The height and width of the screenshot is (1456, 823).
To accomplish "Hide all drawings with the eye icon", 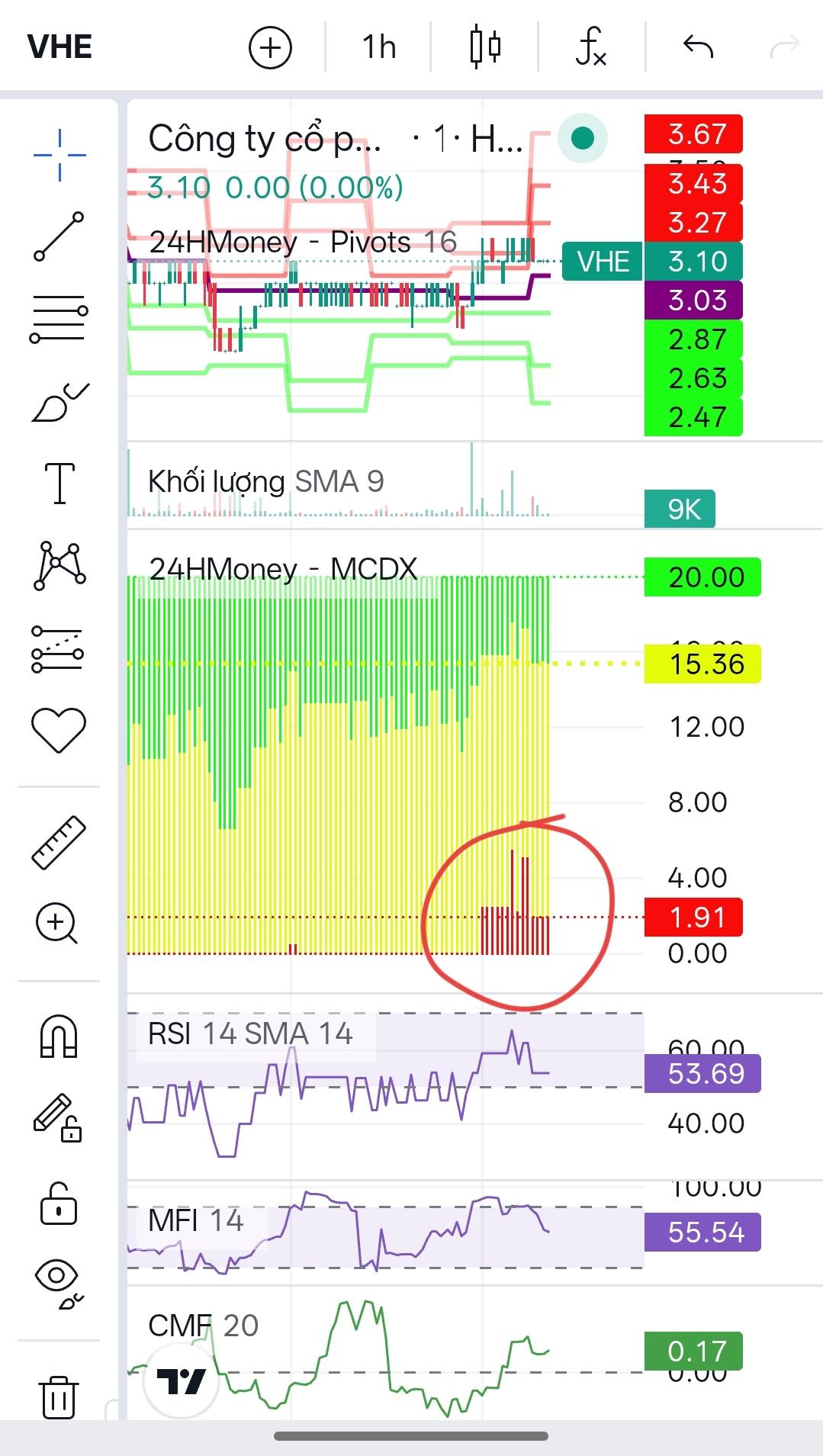I will click(58, 1283).
